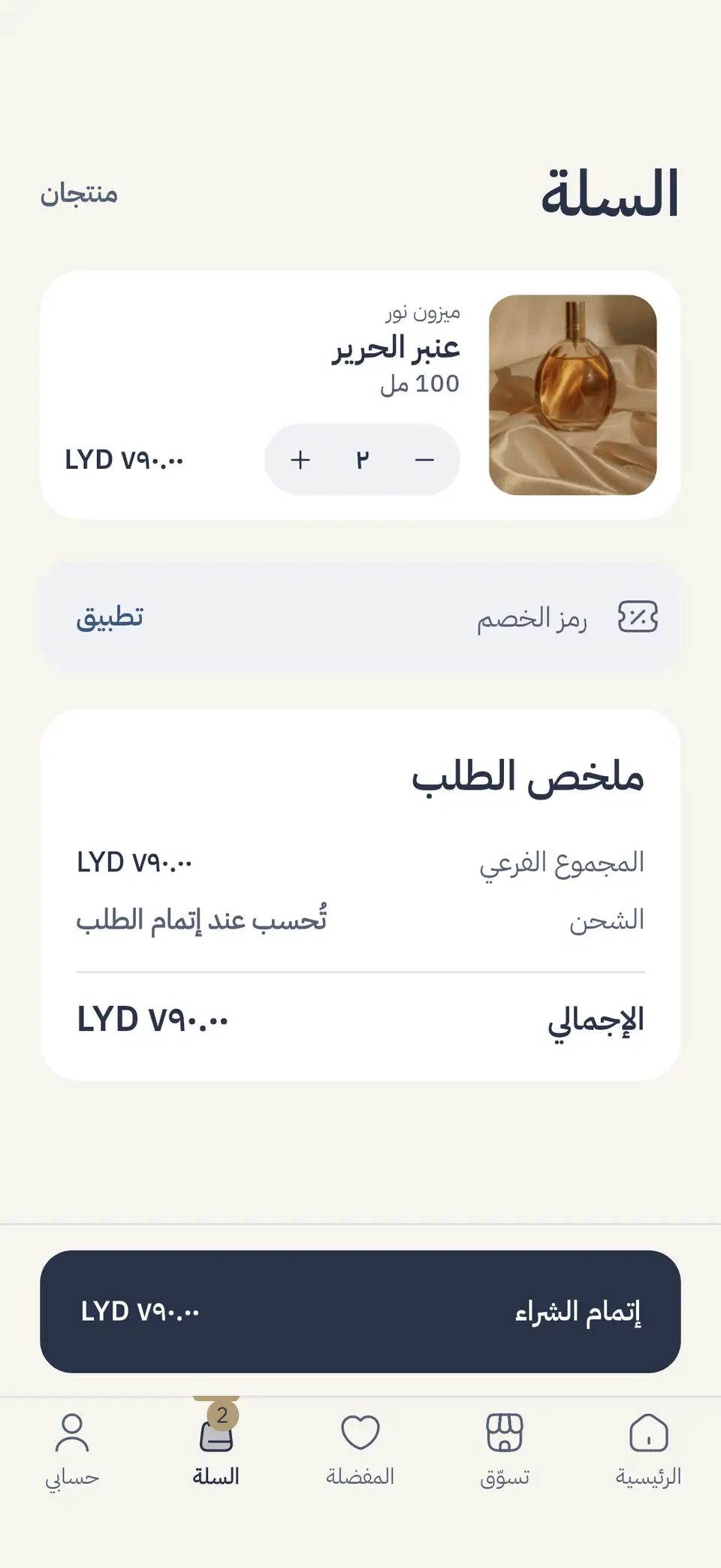Screen dimensions: 721x1568
Task: Open the حسابي account tab
Action: point(72,1451)
